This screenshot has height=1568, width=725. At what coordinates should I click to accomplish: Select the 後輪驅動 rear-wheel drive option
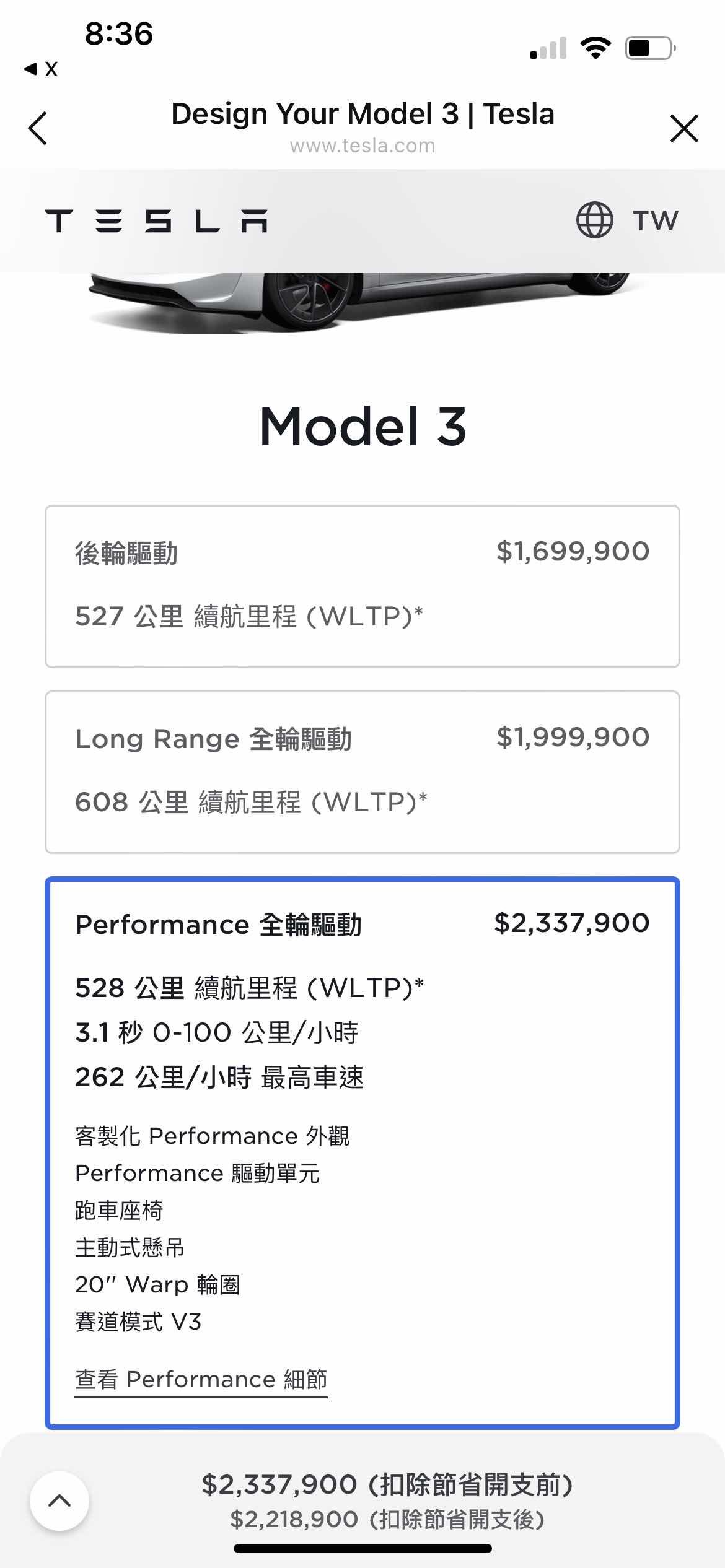(x=362, y=586)
